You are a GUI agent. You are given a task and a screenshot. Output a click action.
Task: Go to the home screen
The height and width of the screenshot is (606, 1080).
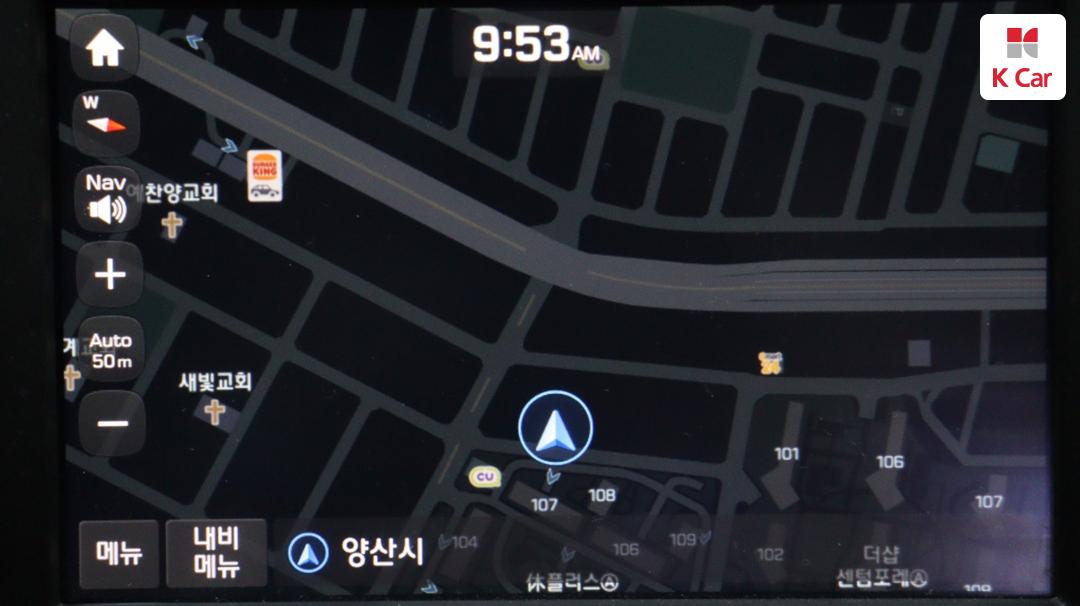pyautogui.click(x=105, y=49)
